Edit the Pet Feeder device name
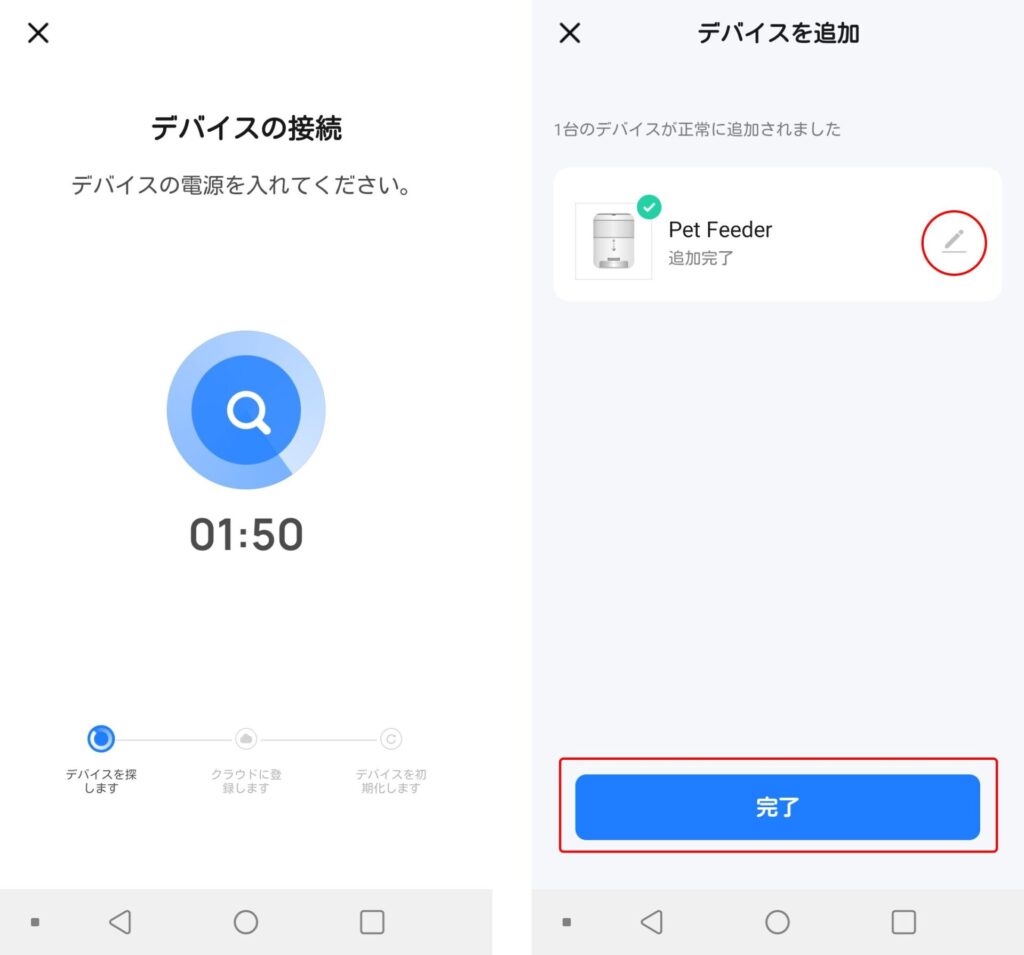Screen dimensions: 1024x955 [954, 241]
